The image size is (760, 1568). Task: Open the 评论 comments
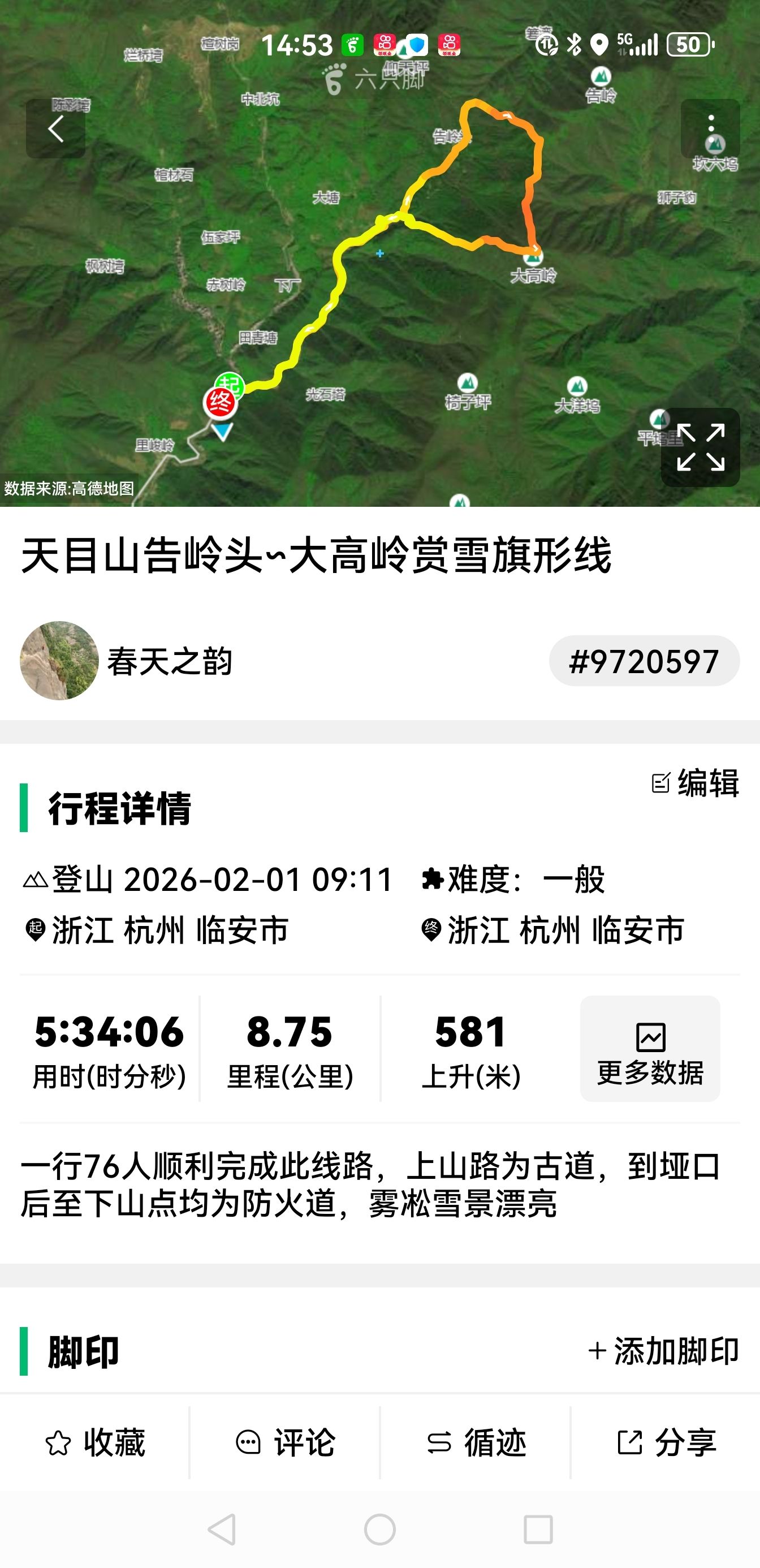point(286,1442)
